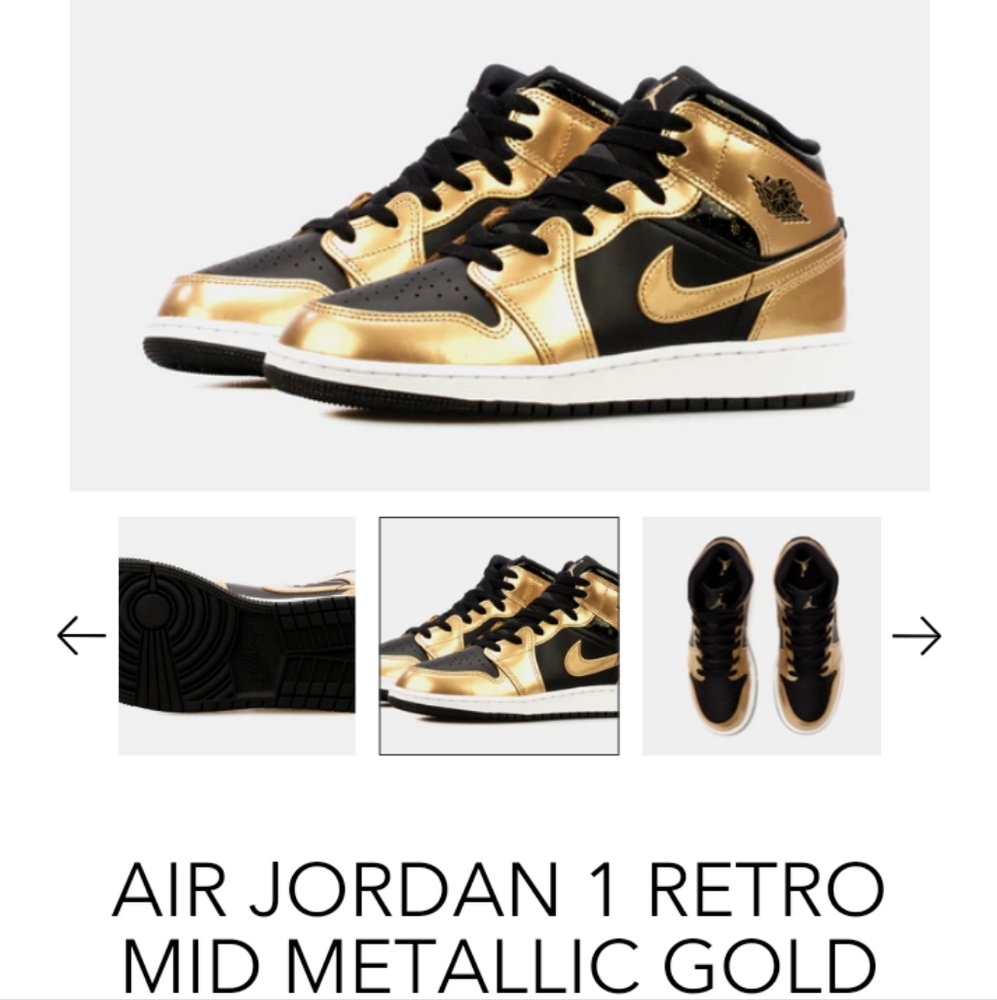This screenshot has height=1000, width=997.
Task: Select the shoe sole thumbnail
Action: (237, 636)
